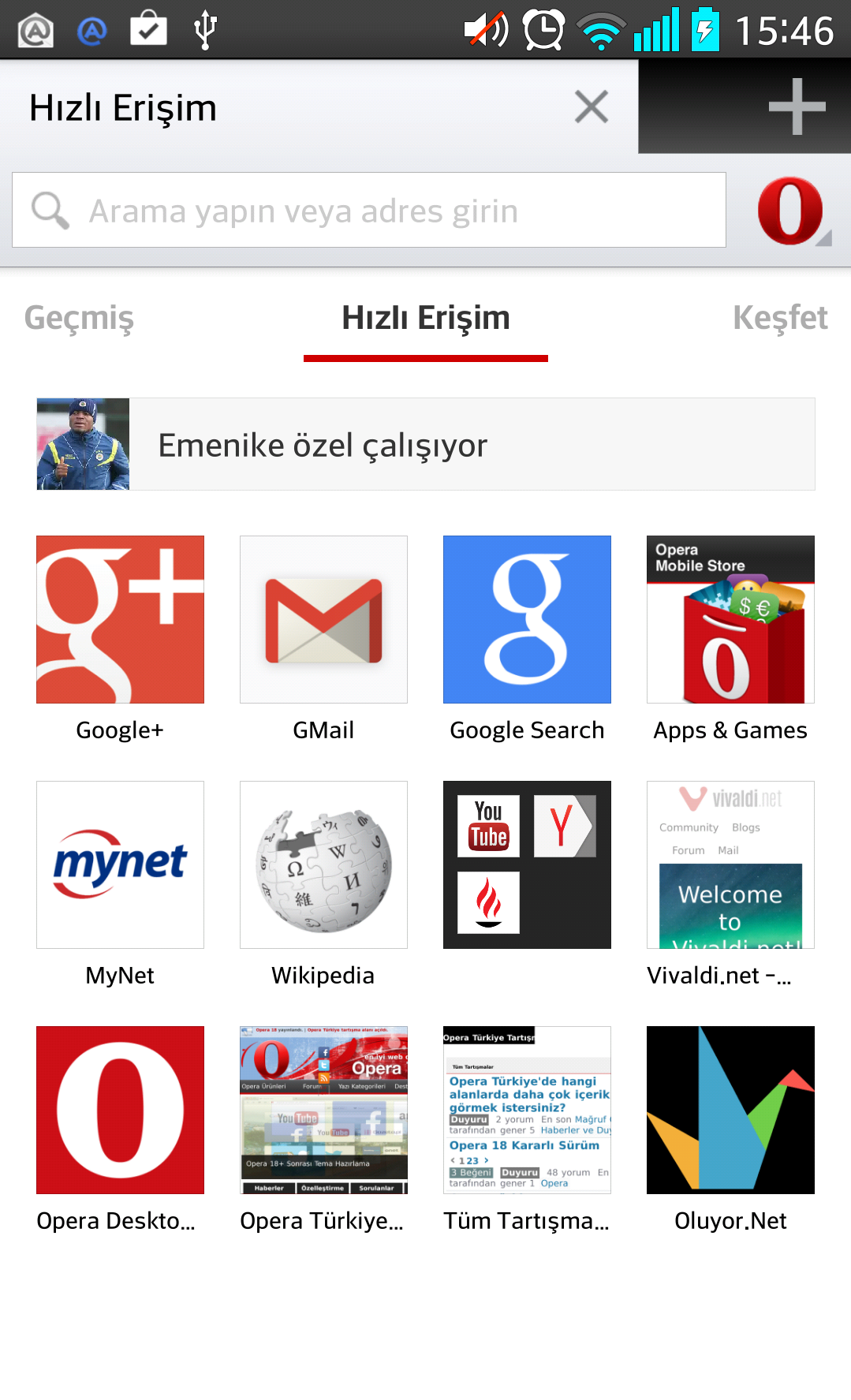Viewport: 851px width, 1400px height.
Task: Open the Oluyor.Net speed dial
Action: [x=730, y=1111]
